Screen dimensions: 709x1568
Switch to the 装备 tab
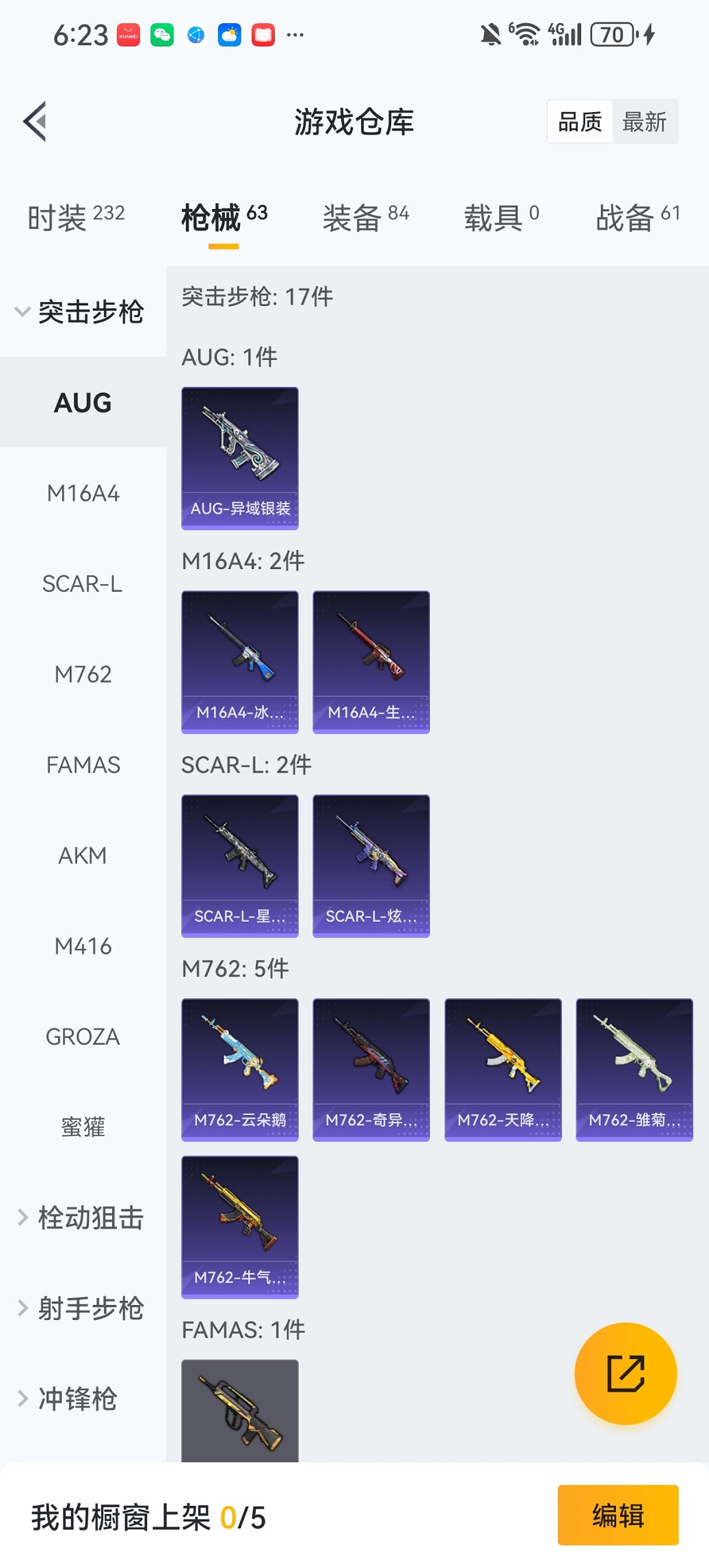(x=365, y=217)
